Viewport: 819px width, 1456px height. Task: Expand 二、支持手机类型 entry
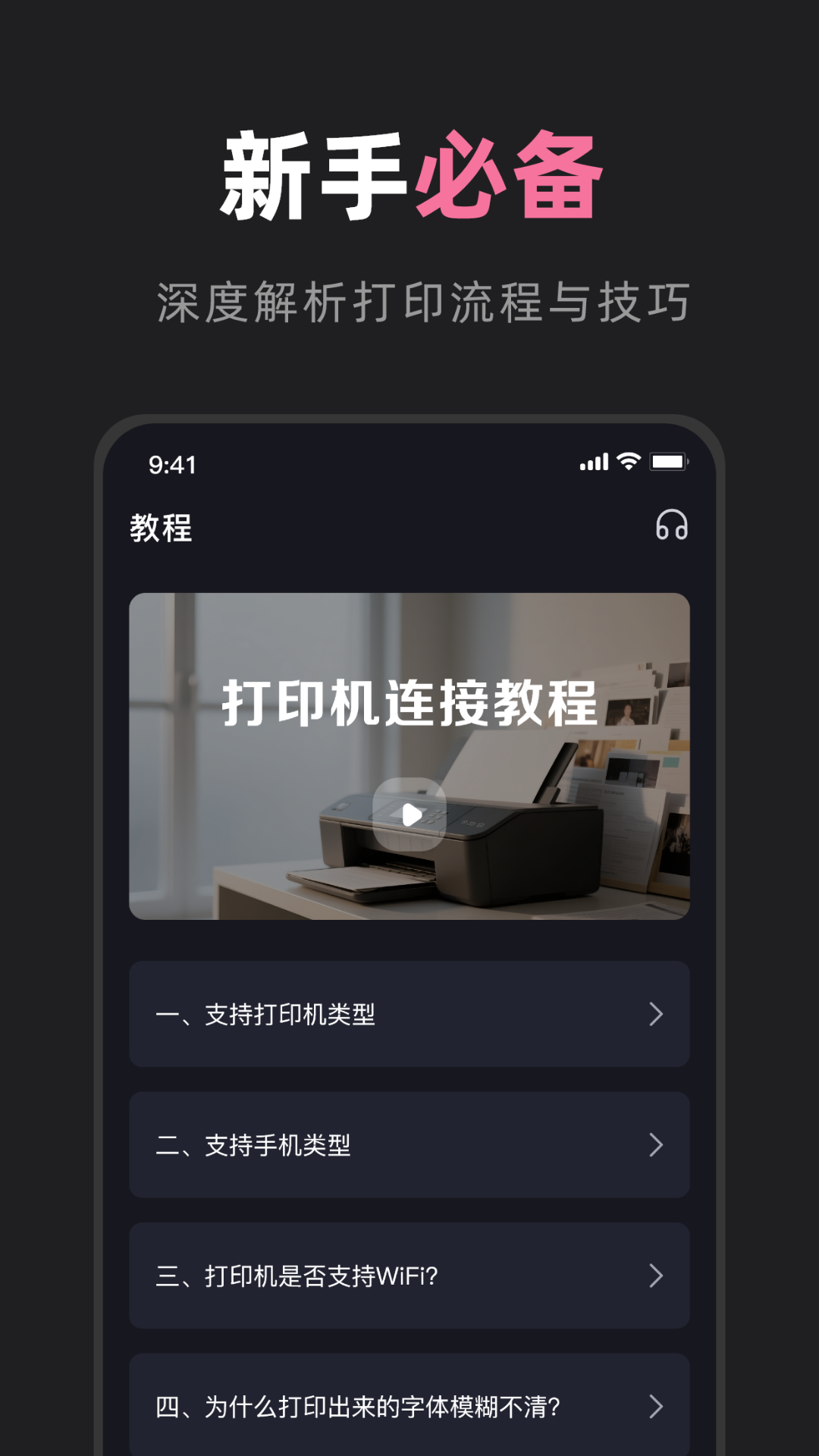point(409,1145)
